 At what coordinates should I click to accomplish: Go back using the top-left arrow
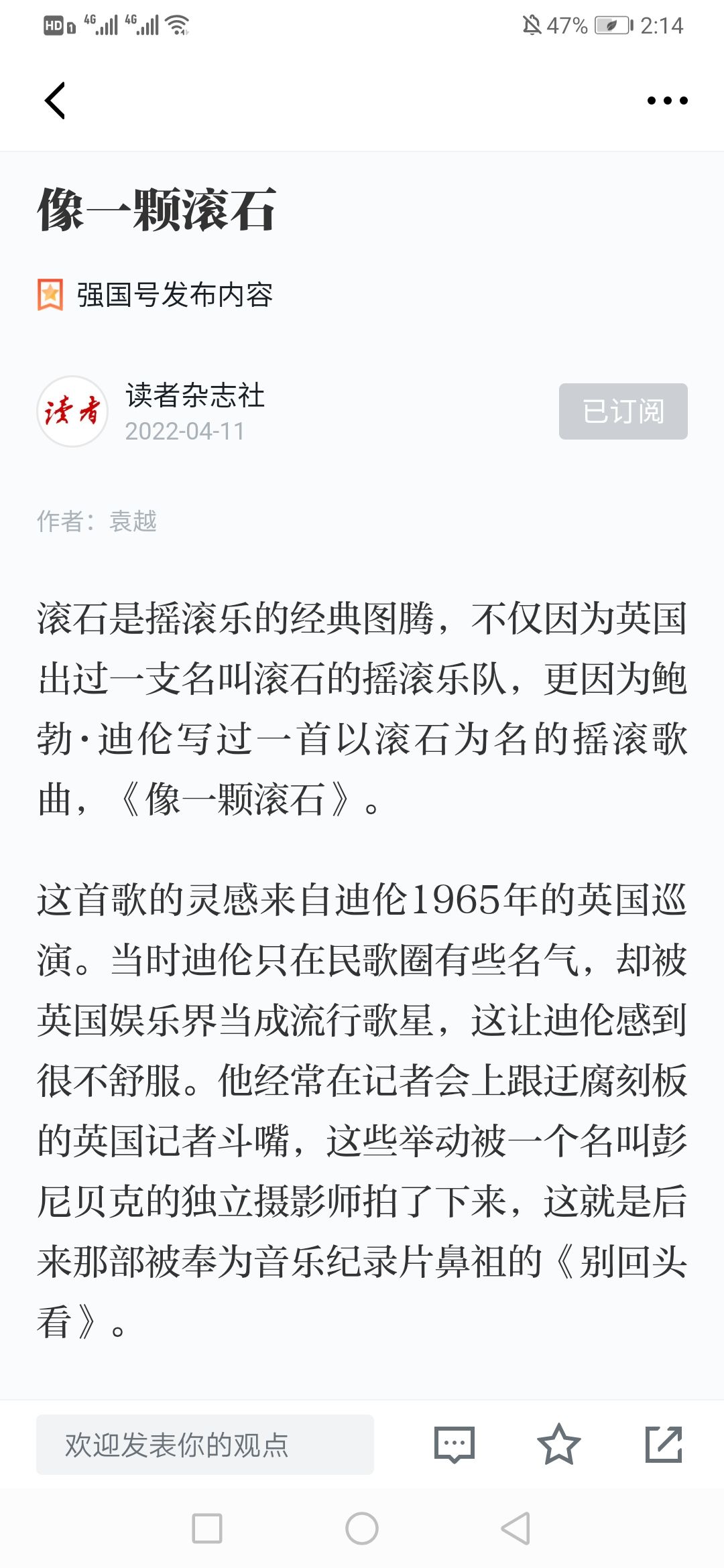tap(55, 101)
